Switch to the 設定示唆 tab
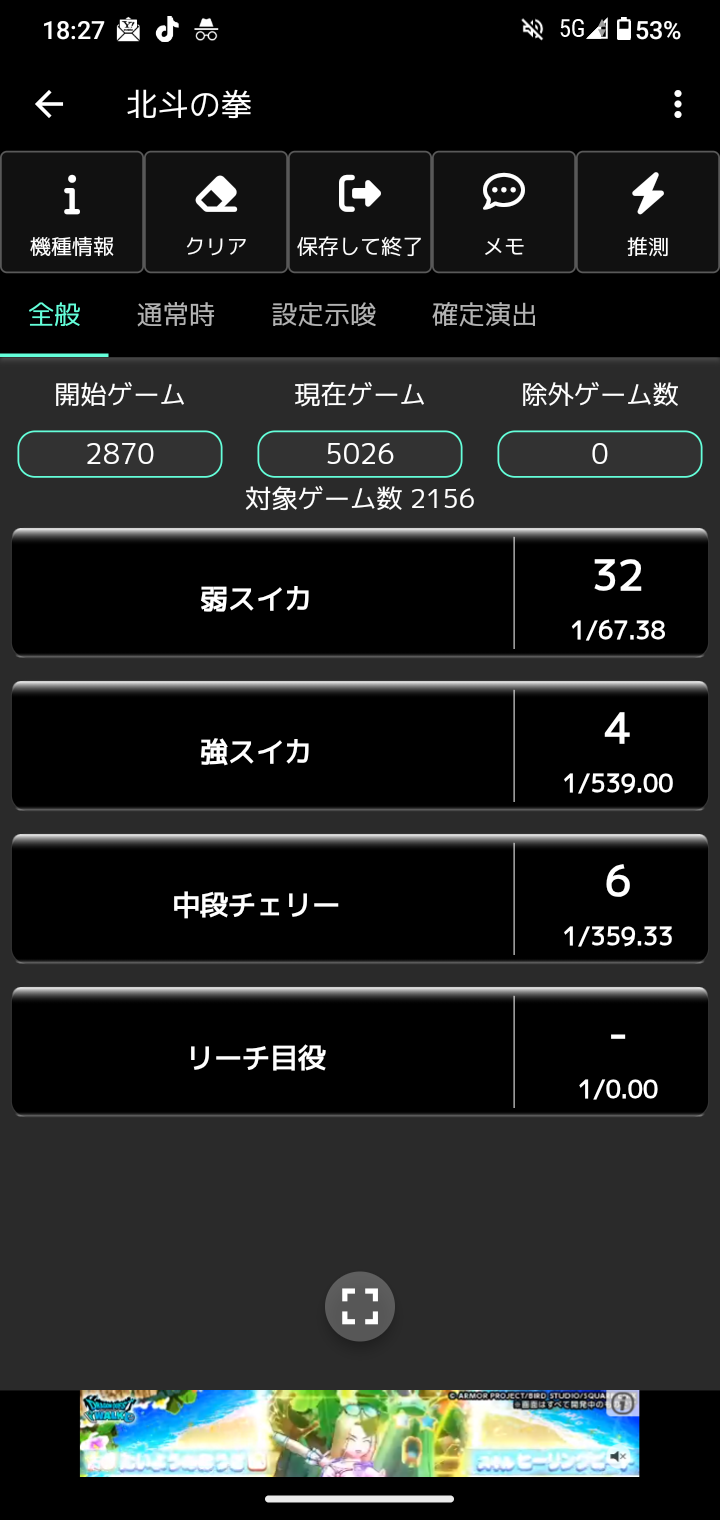Viewport: 720px width, 1520px height. click(324, 316)
